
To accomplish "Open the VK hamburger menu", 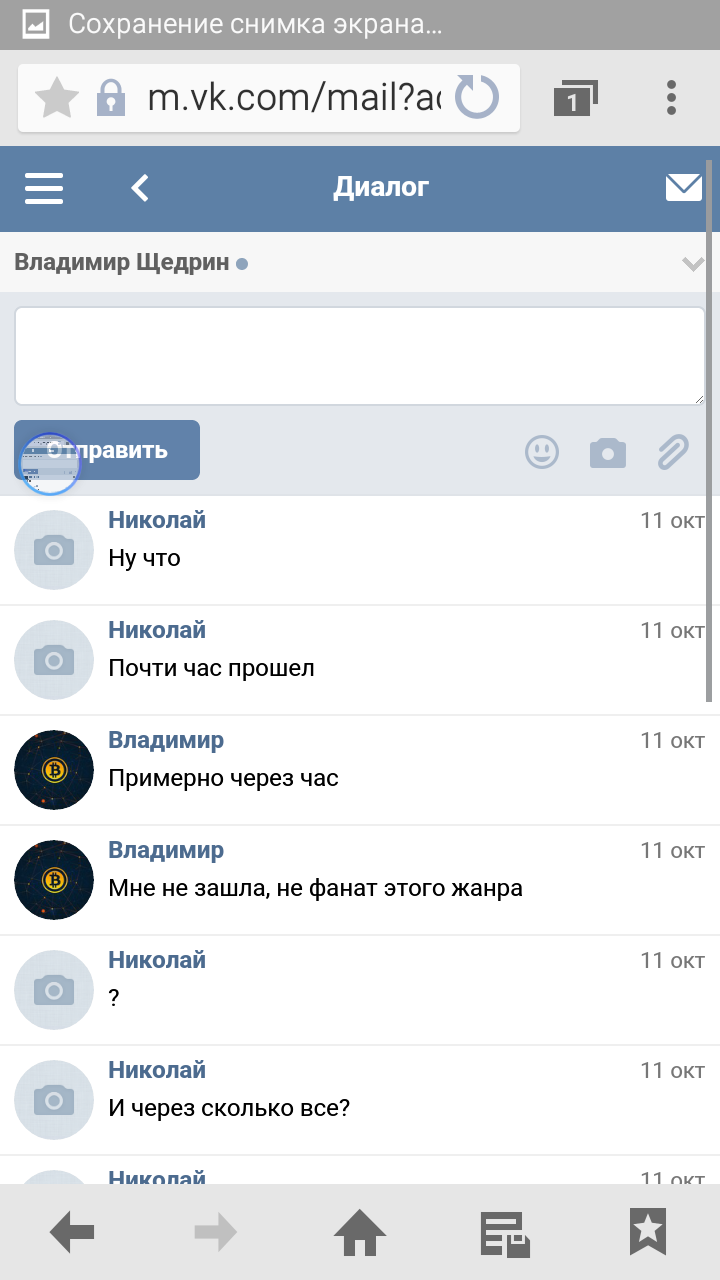I will coord(44,188).
